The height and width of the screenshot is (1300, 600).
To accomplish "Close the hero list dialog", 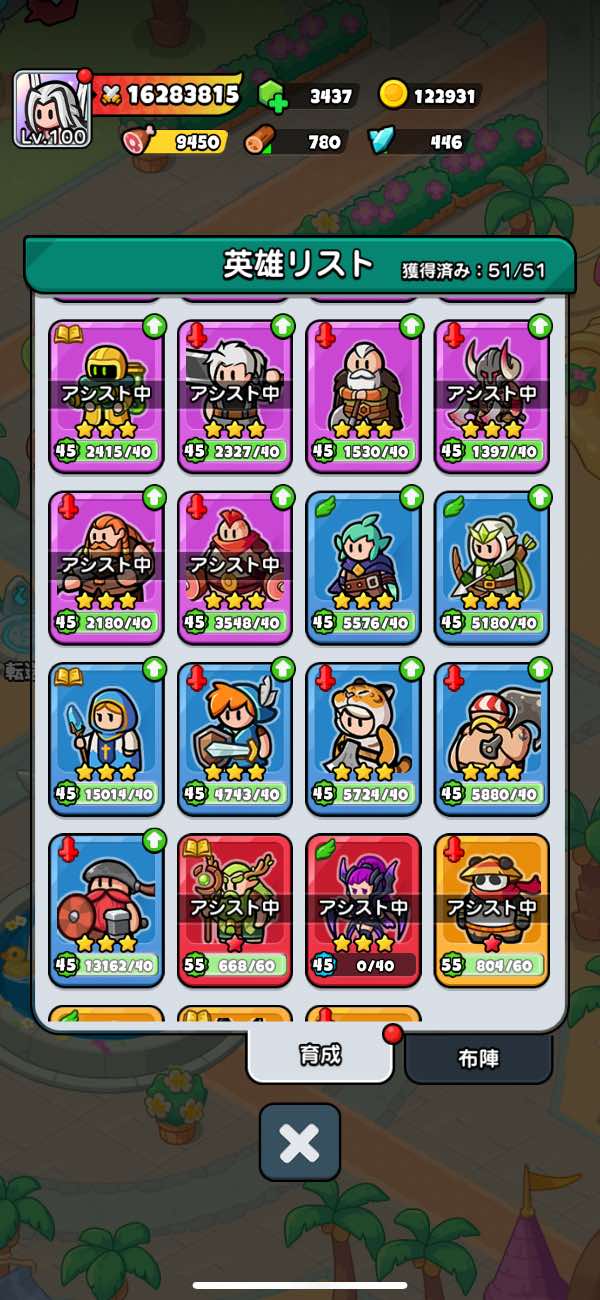I will [299, 1142].
